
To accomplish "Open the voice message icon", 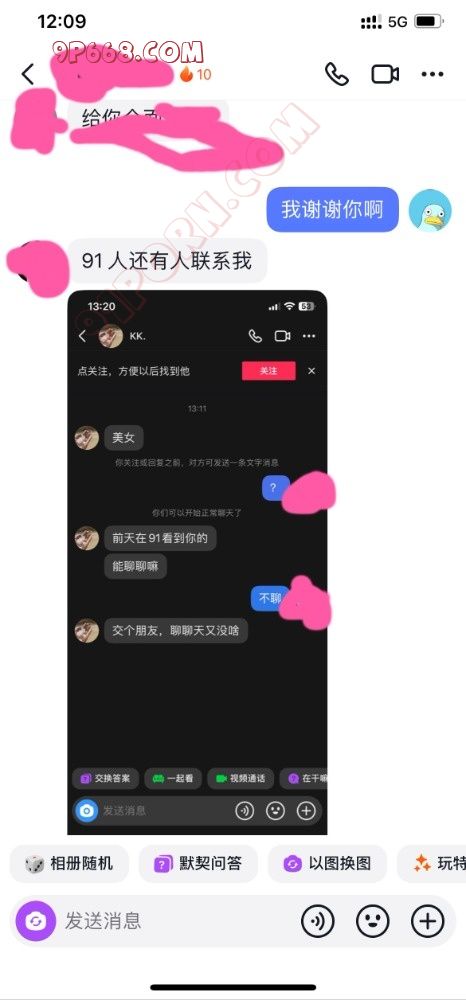I will tap(317, 921).
